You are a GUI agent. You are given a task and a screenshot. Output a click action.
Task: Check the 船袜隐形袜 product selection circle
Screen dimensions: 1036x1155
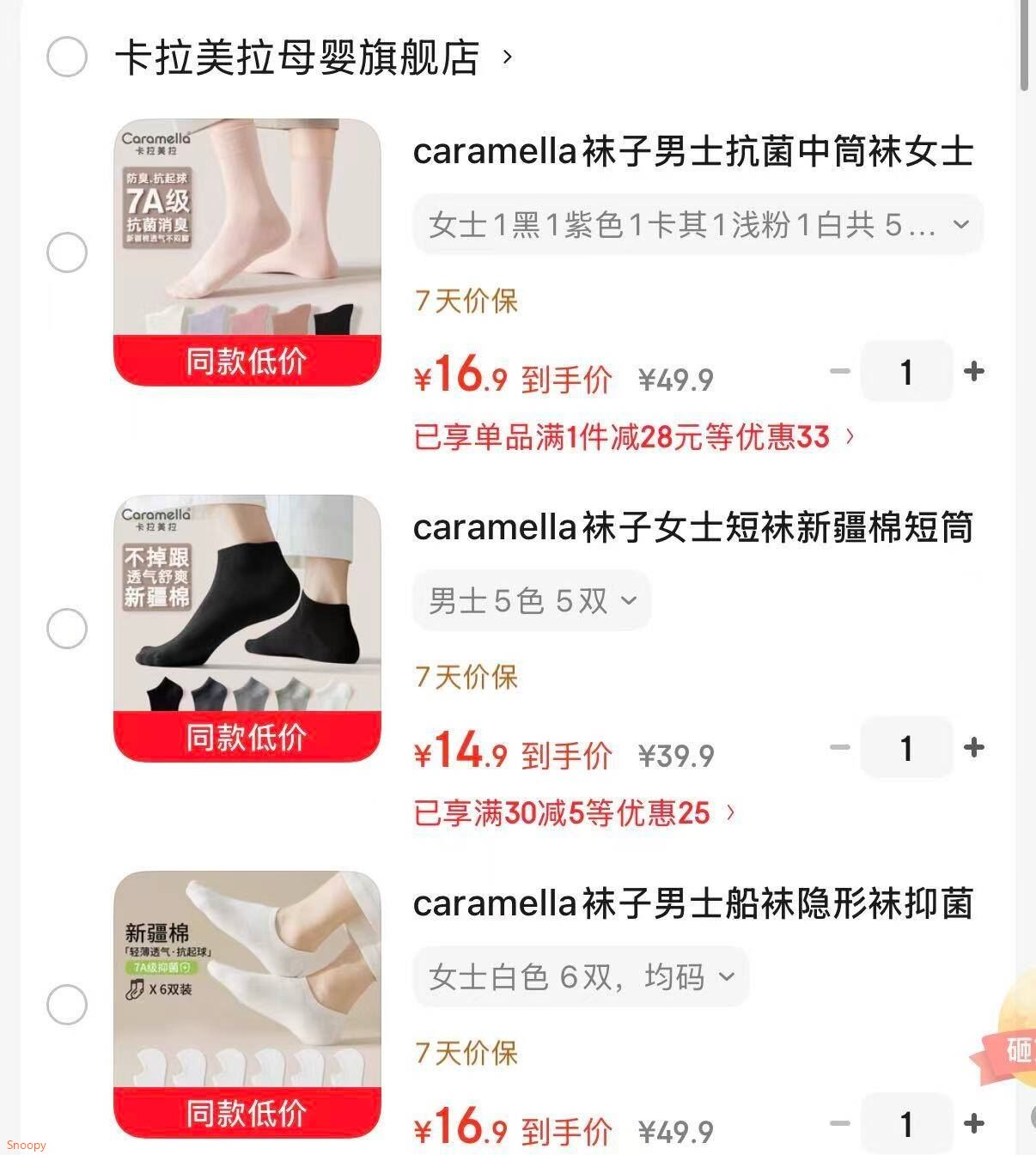click(67, 1006)
